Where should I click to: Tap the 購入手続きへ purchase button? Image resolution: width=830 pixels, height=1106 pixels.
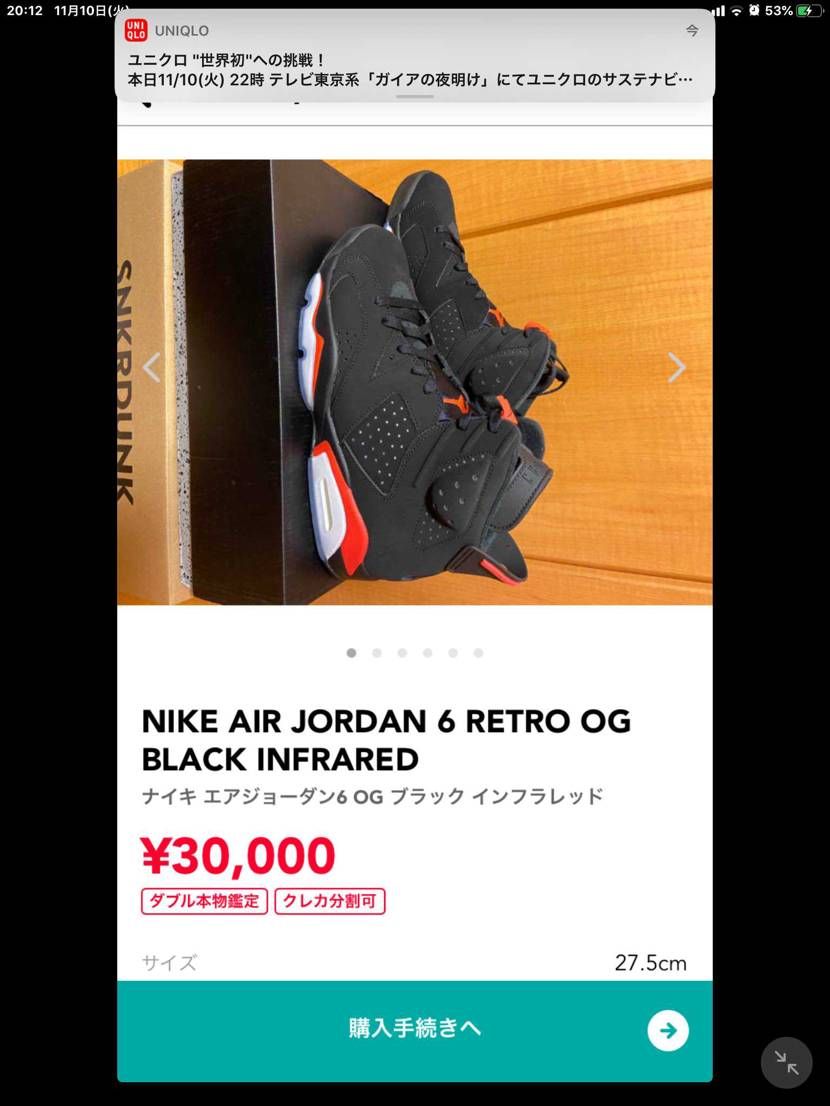[414, 1030]
